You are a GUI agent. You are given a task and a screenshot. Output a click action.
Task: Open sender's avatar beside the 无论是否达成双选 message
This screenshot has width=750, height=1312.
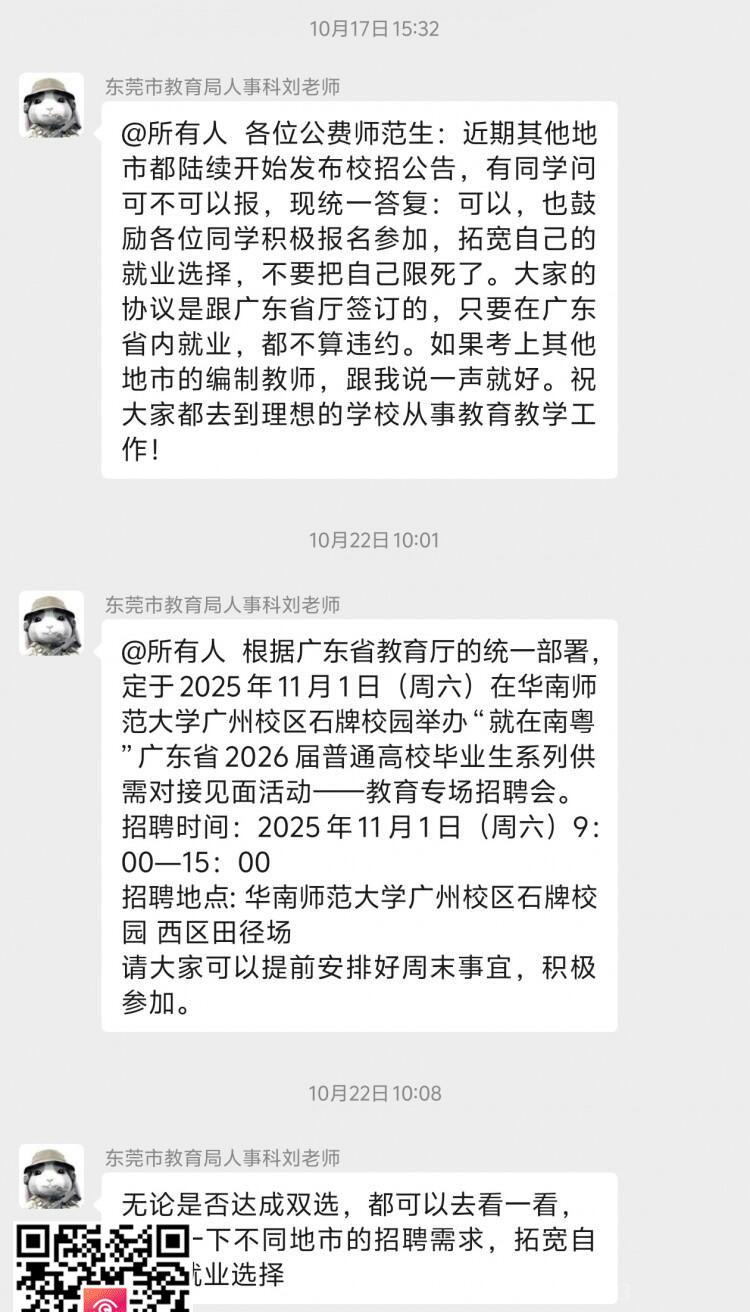point(51,1175)
